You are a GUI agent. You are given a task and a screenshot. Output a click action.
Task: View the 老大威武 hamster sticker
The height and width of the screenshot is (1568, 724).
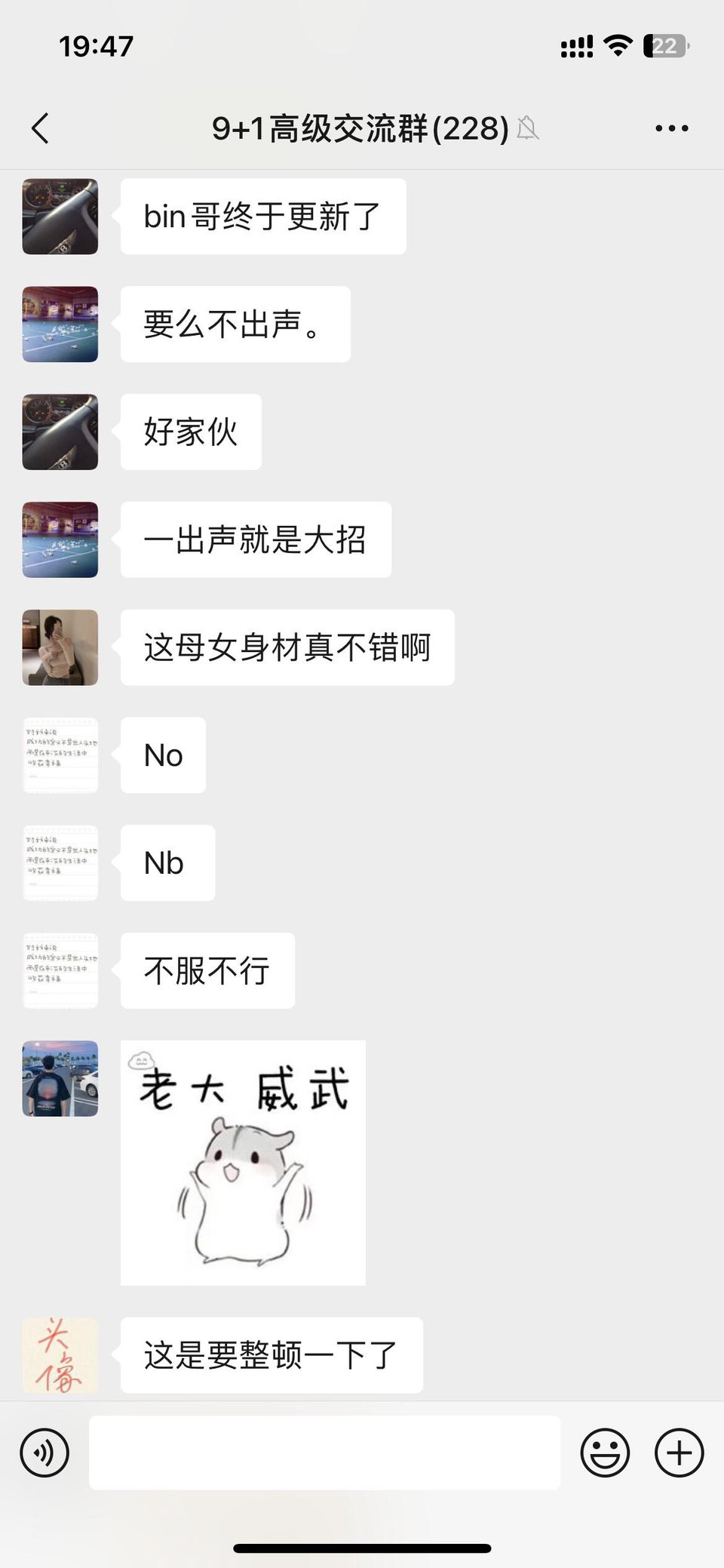(243, 1163)
